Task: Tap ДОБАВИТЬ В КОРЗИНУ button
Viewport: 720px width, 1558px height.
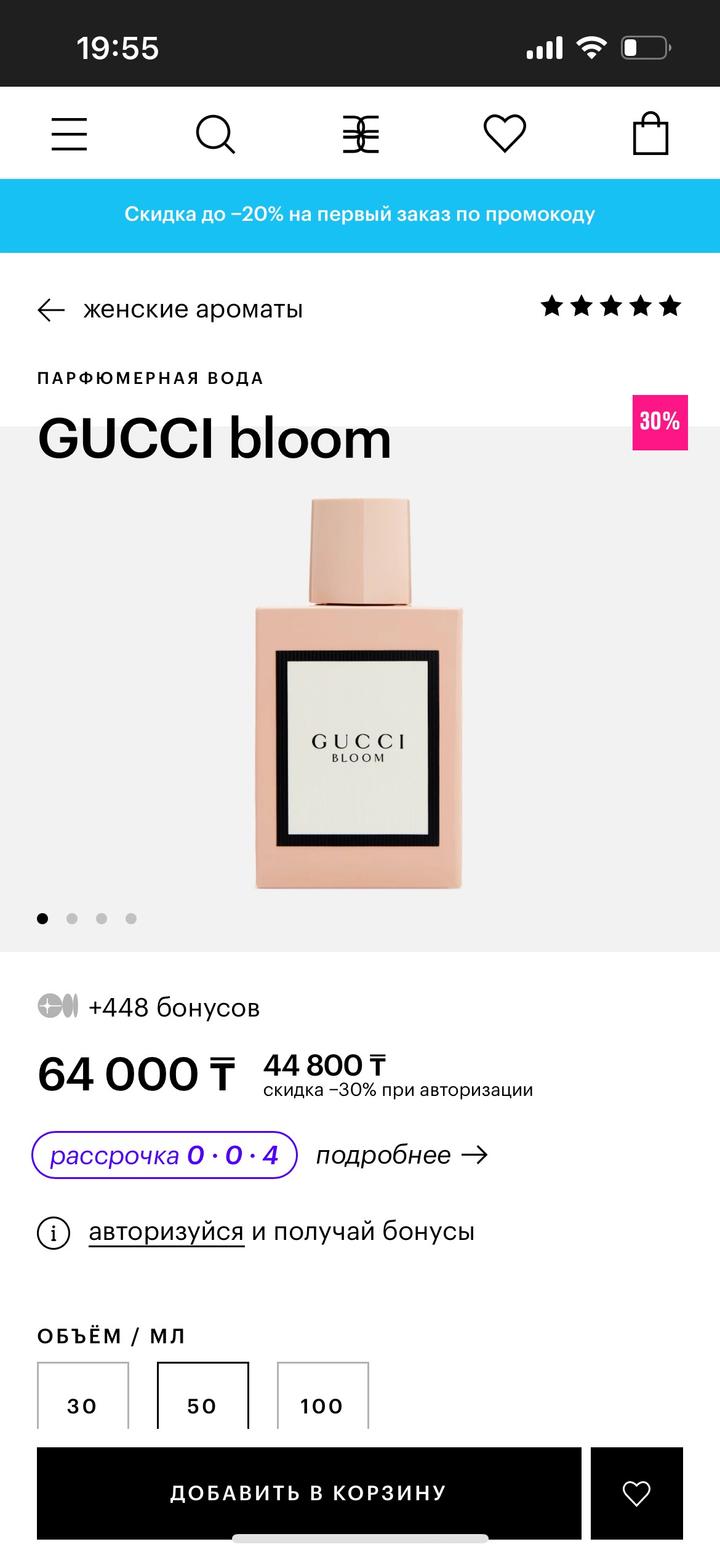Action: coord(308,1493)
